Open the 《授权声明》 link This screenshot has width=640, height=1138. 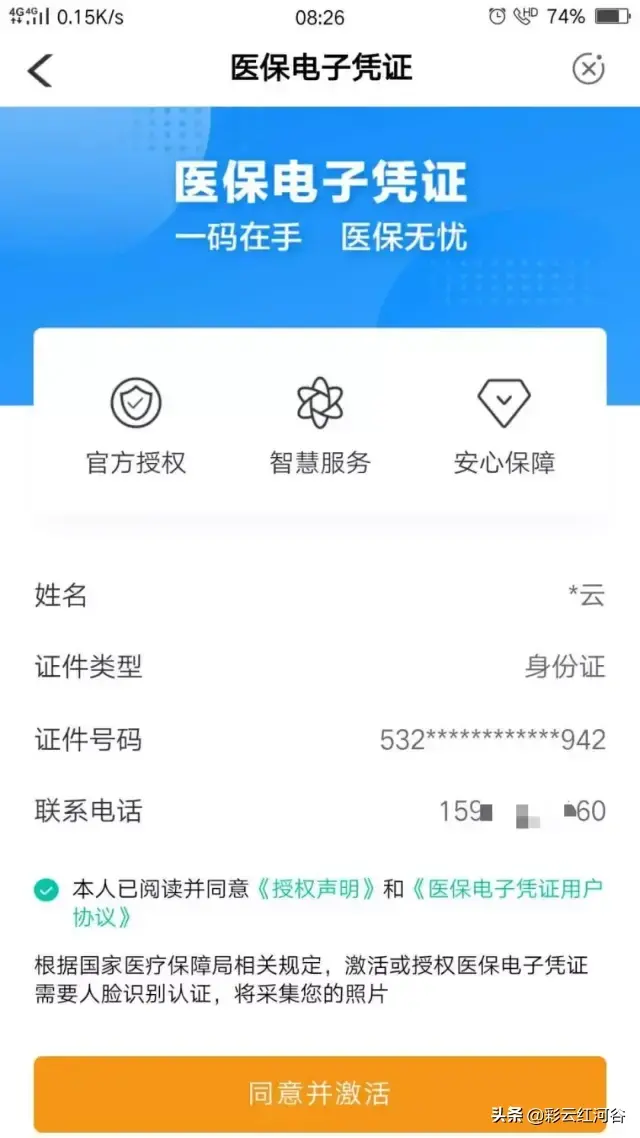[x=316, y=889]
